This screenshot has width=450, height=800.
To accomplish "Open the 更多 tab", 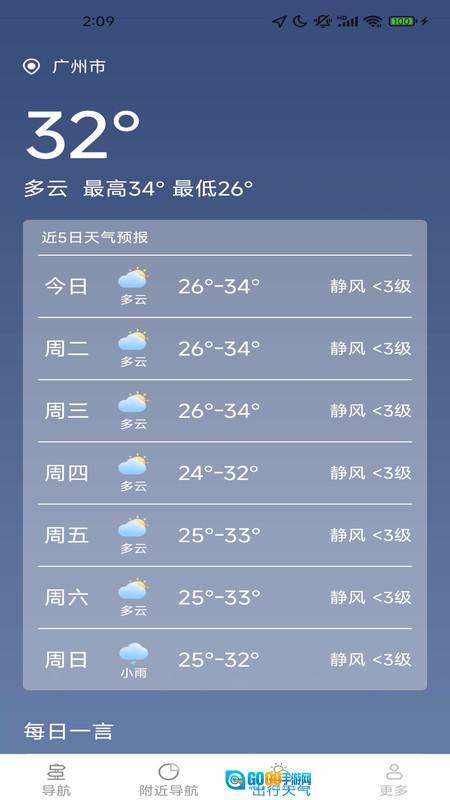I will pyautogui.click(x=393, y=779).
